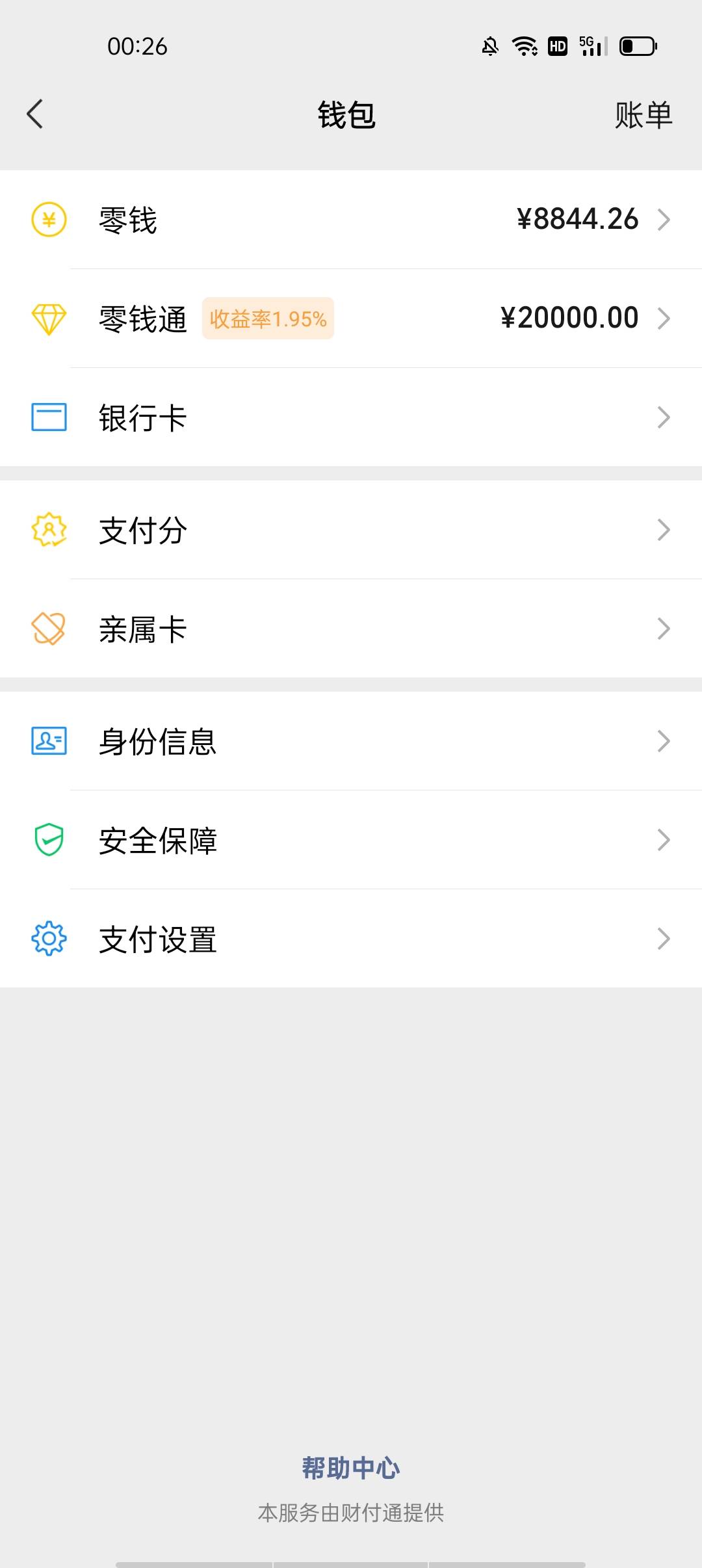Open 安全保障
The image size is (702, 1568).
point(351,840)
